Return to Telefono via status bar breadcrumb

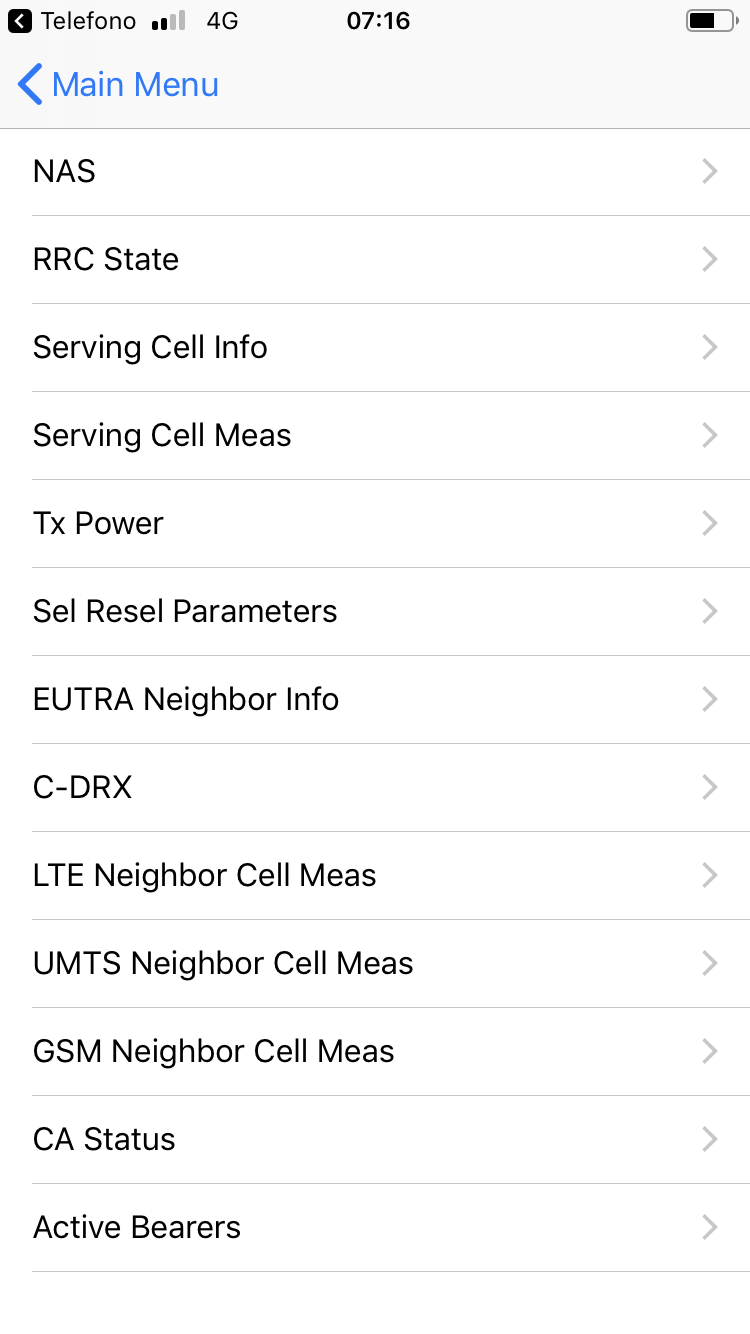pos(72,21)
